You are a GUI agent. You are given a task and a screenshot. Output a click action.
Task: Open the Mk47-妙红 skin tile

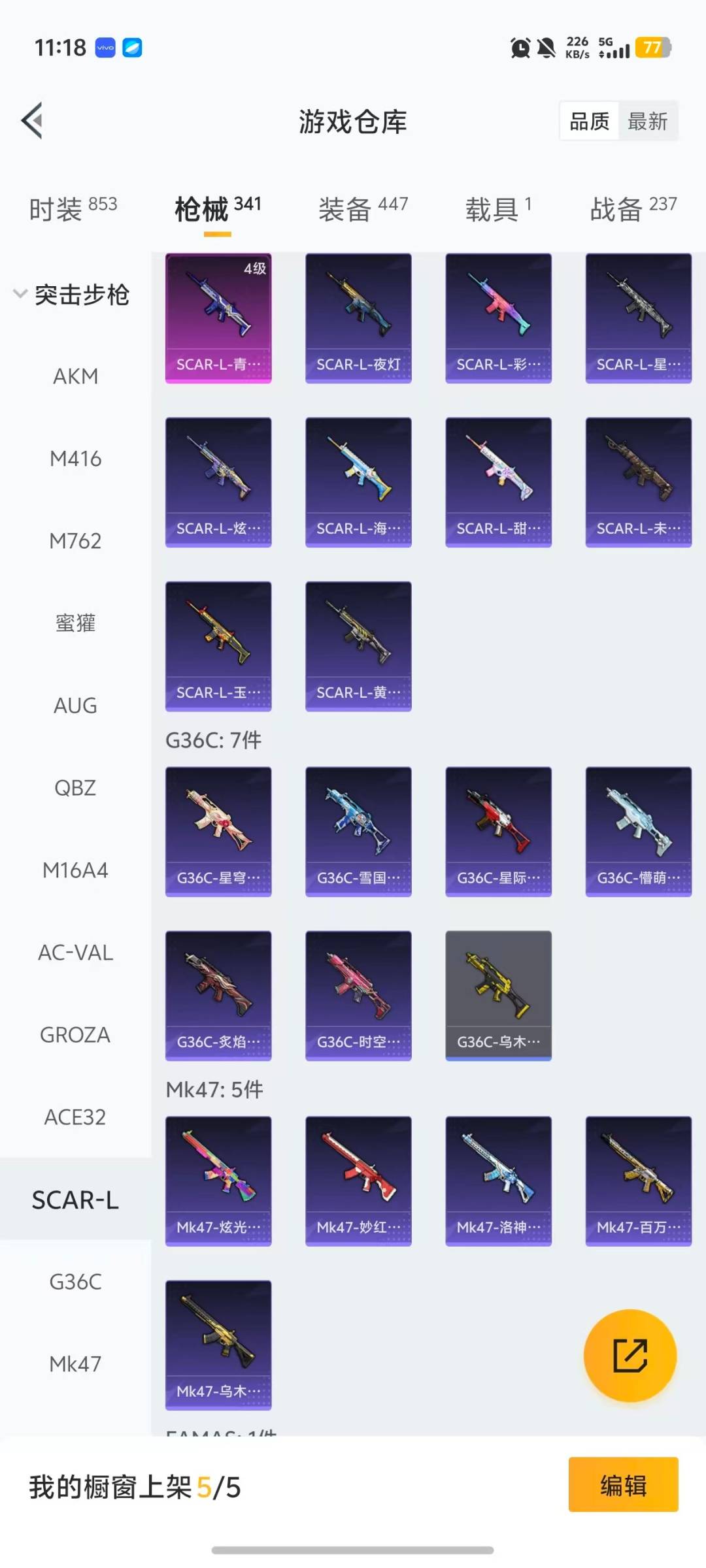click(358, 1181)
